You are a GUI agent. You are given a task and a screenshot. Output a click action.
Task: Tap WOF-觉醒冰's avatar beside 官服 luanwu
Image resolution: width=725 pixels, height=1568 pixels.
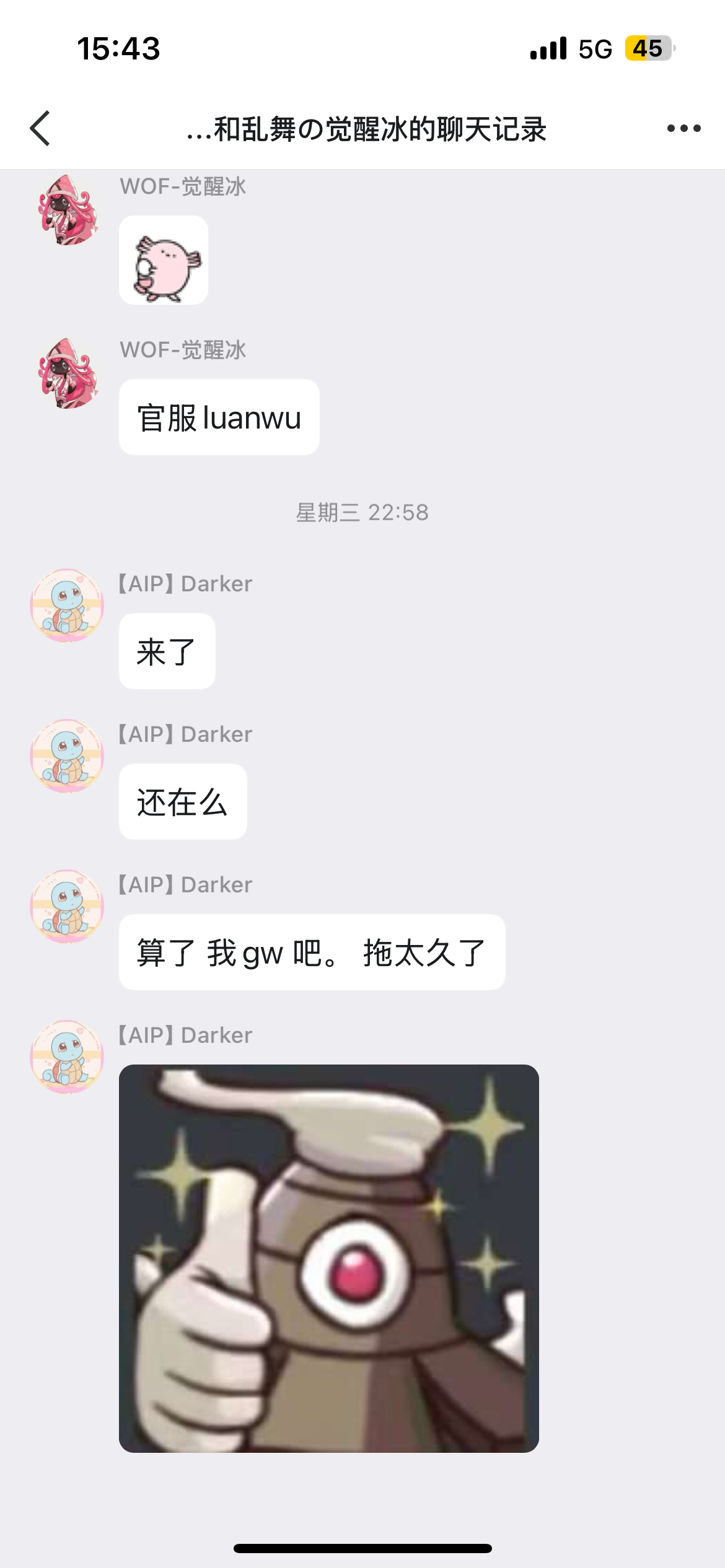[68, 373]
